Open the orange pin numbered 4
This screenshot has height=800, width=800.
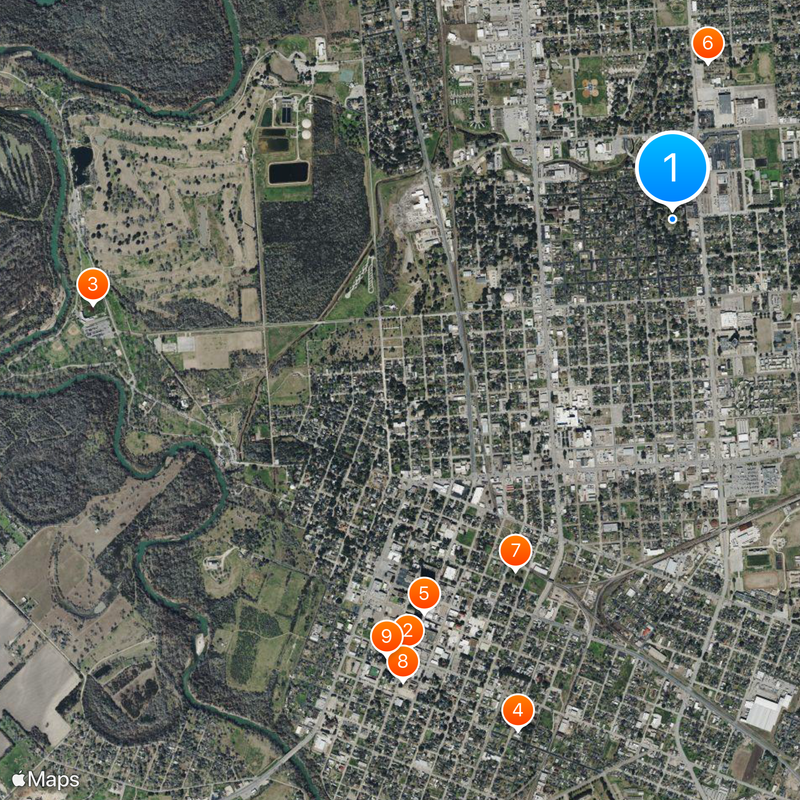[x=517, y=710]
